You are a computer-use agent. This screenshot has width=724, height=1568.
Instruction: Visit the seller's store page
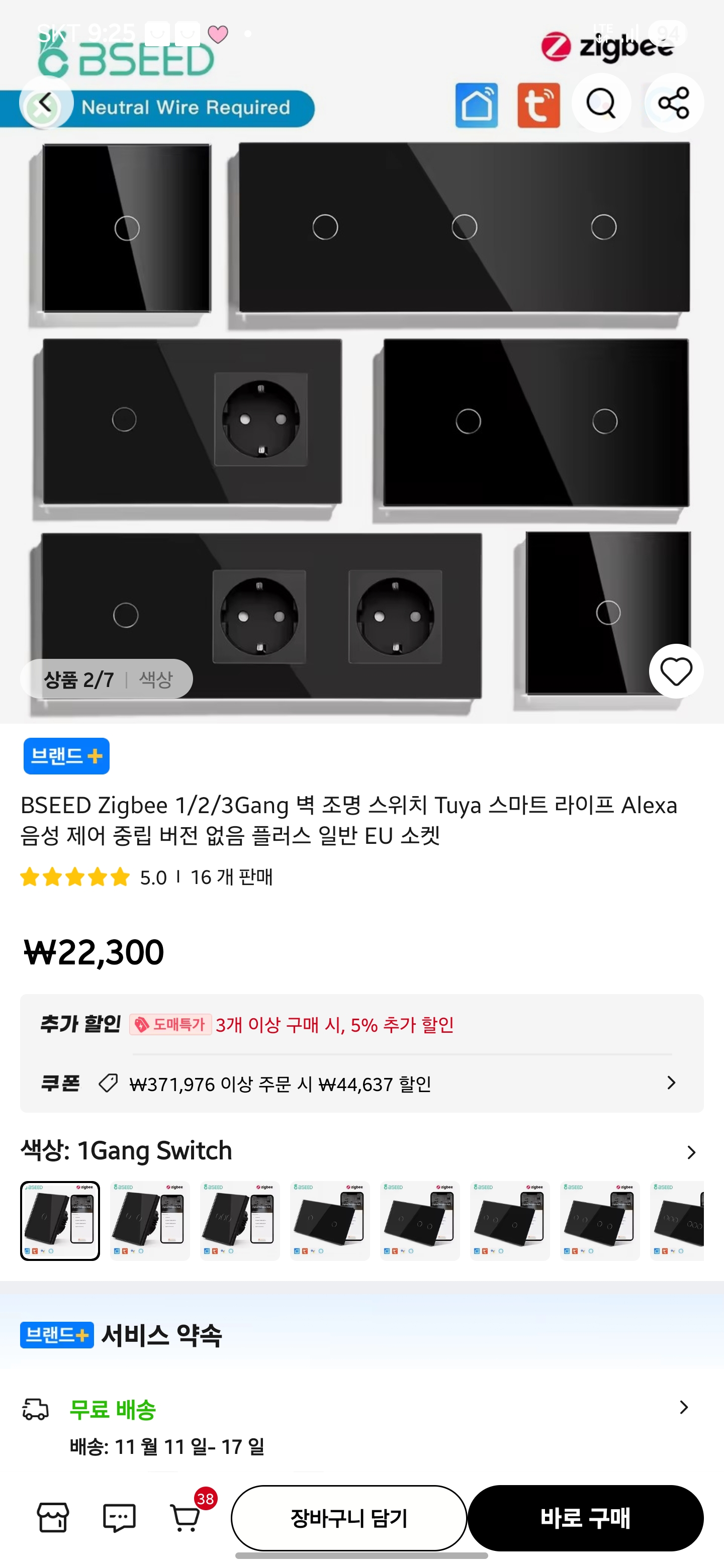pos(53,1517)
